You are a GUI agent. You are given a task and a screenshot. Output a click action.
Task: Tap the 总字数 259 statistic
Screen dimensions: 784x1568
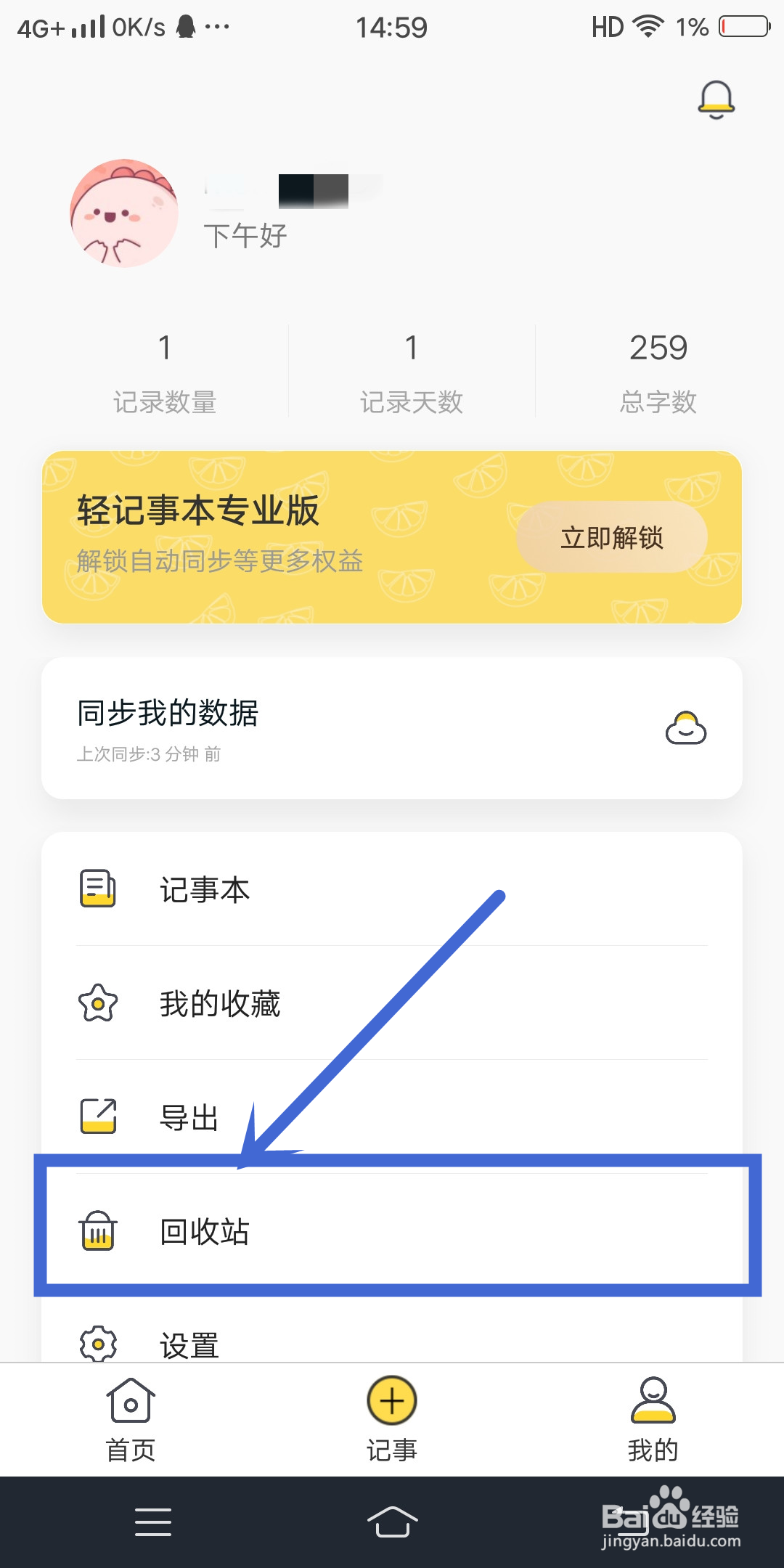pos(657,370)
